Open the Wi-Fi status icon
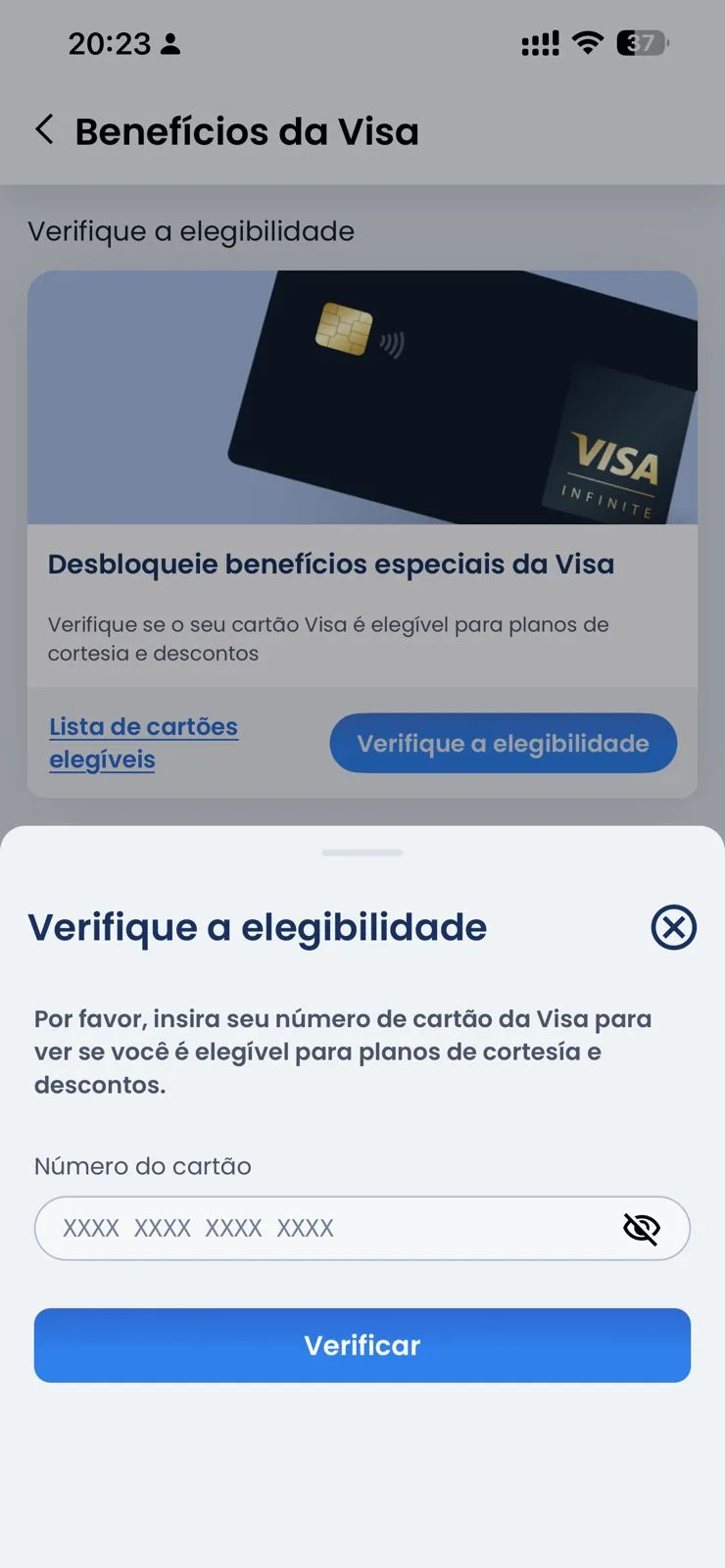Viewport: 725px width, 1568px height. [585, 43]
